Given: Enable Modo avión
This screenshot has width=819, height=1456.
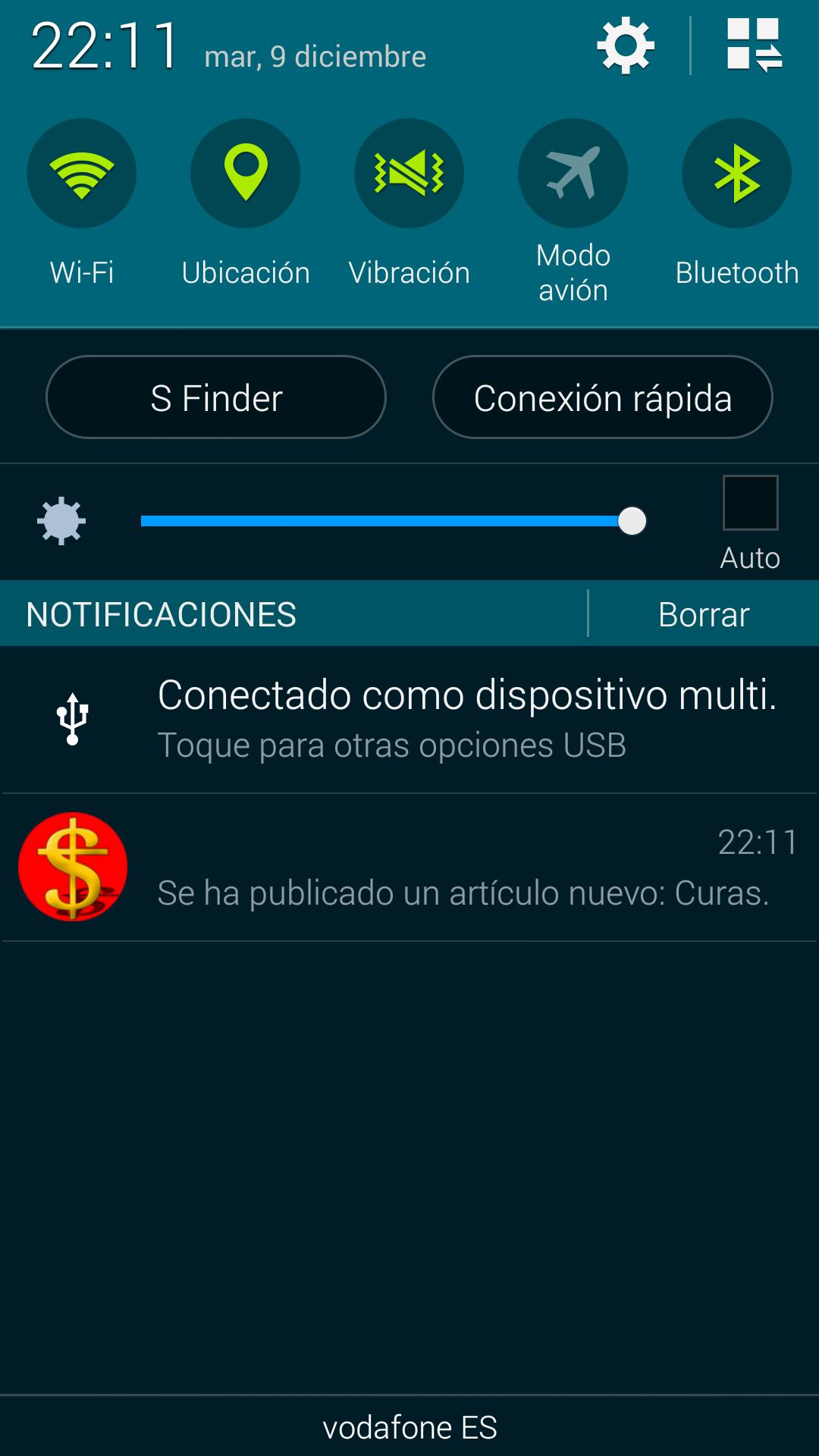Looking at the screenshot, I should (573, 174).
